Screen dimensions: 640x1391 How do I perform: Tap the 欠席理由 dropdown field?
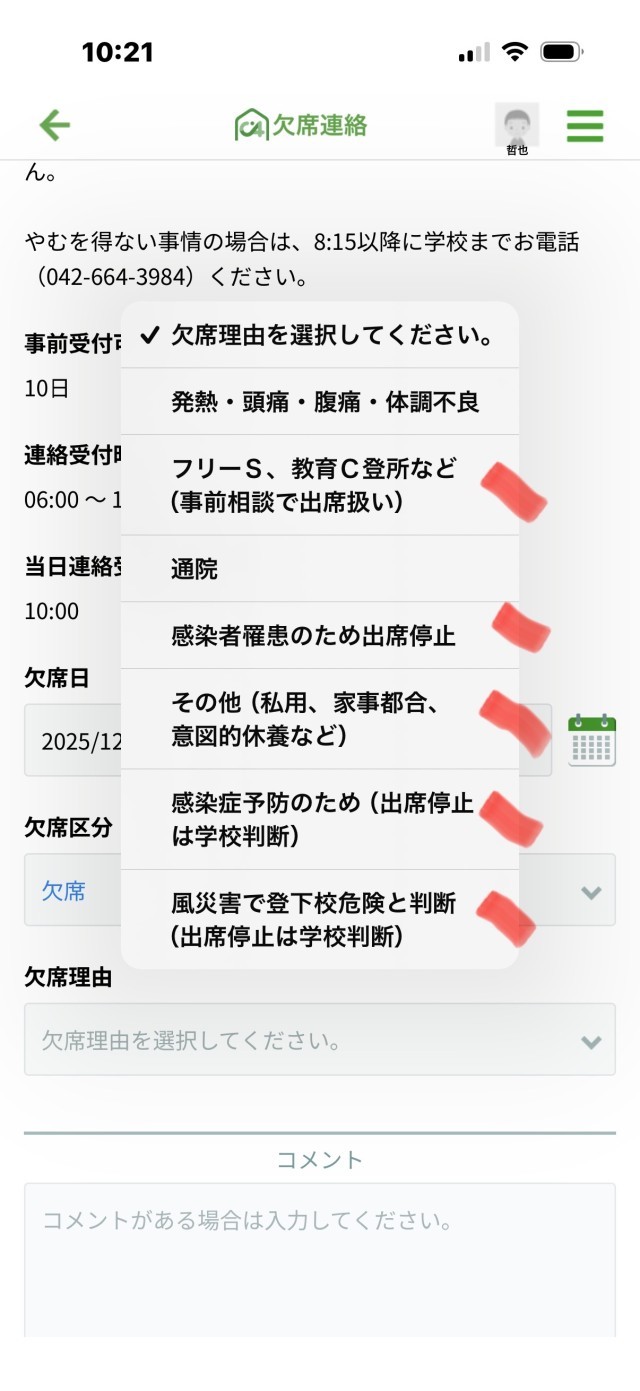320,1040
